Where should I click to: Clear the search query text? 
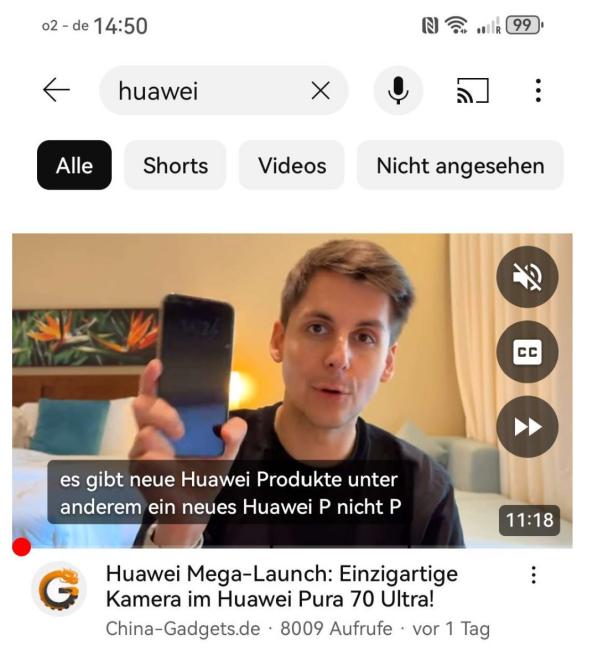320,91
